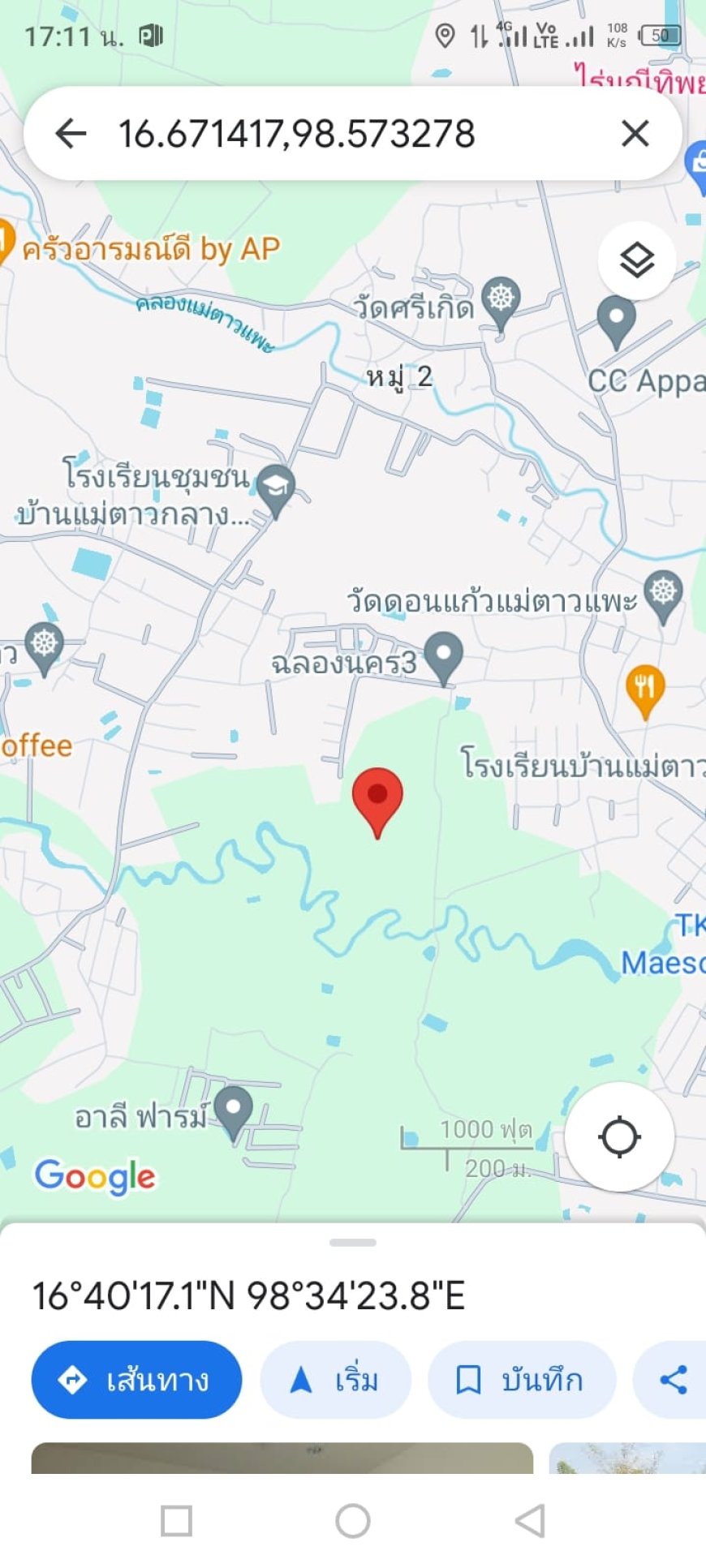The height and width of the screenshot is (1568, 706).
Task: Clear the coordinates search text
Action: click(635, 133)
